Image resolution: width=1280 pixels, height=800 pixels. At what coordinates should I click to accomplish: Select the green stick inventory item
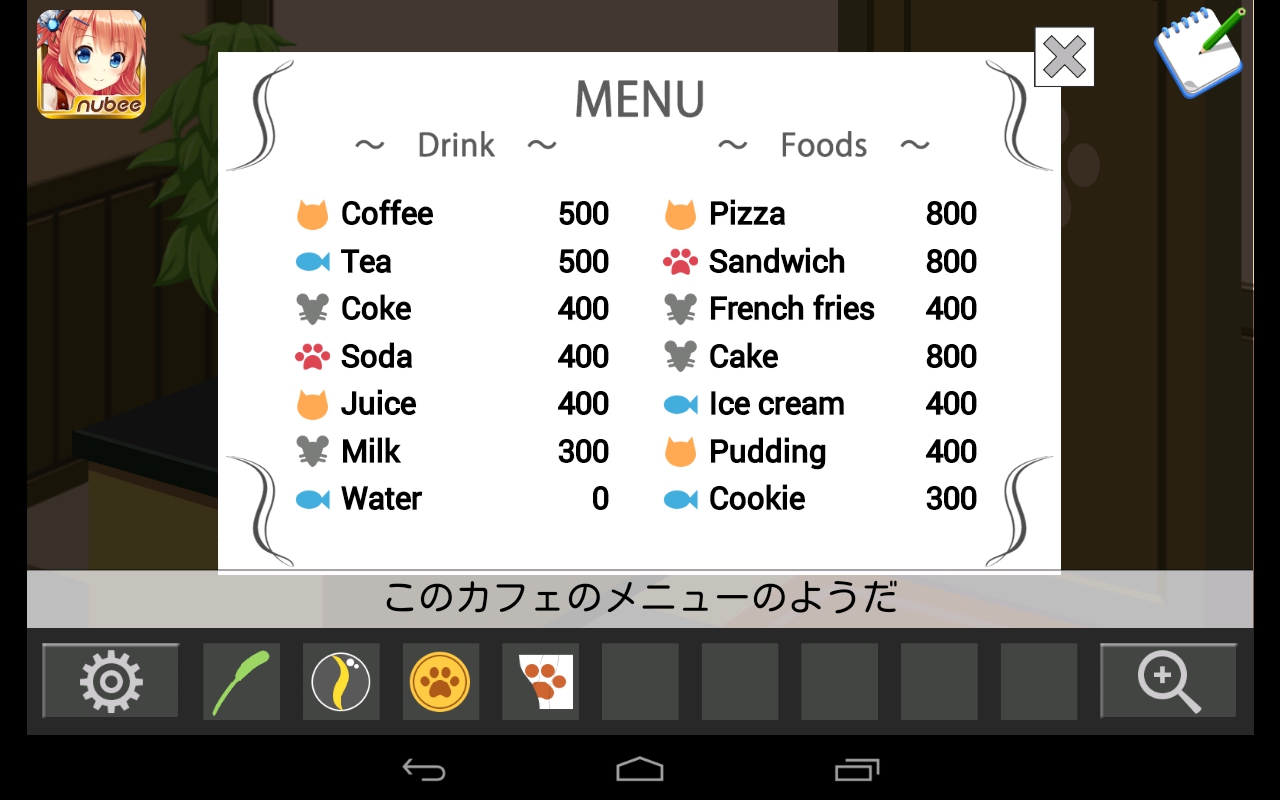pyautogui.click(x=241, y=682)
